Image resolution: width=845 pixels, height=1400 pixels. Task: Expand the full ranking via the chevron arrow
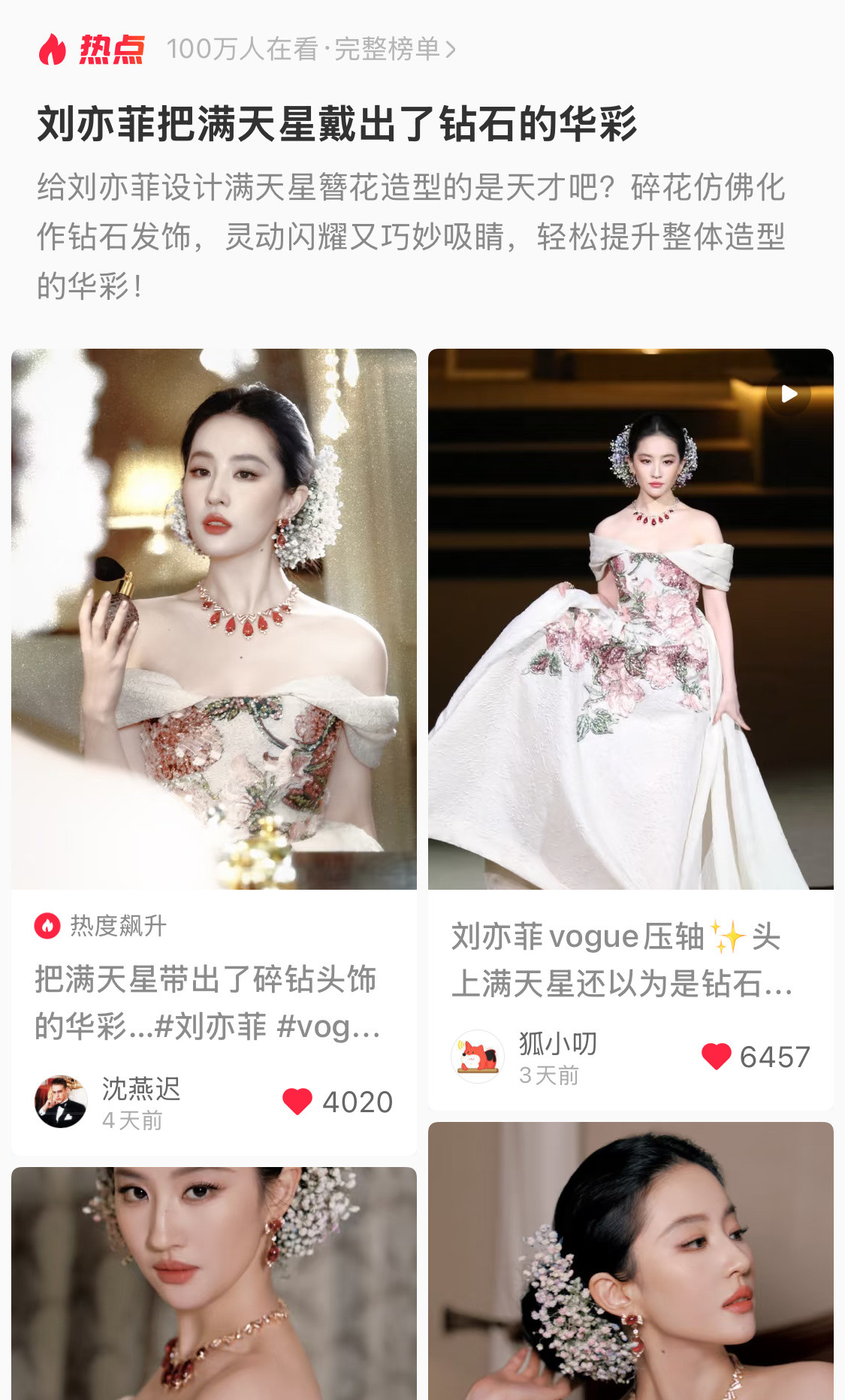pyautogui.click(x=451, y=50)
